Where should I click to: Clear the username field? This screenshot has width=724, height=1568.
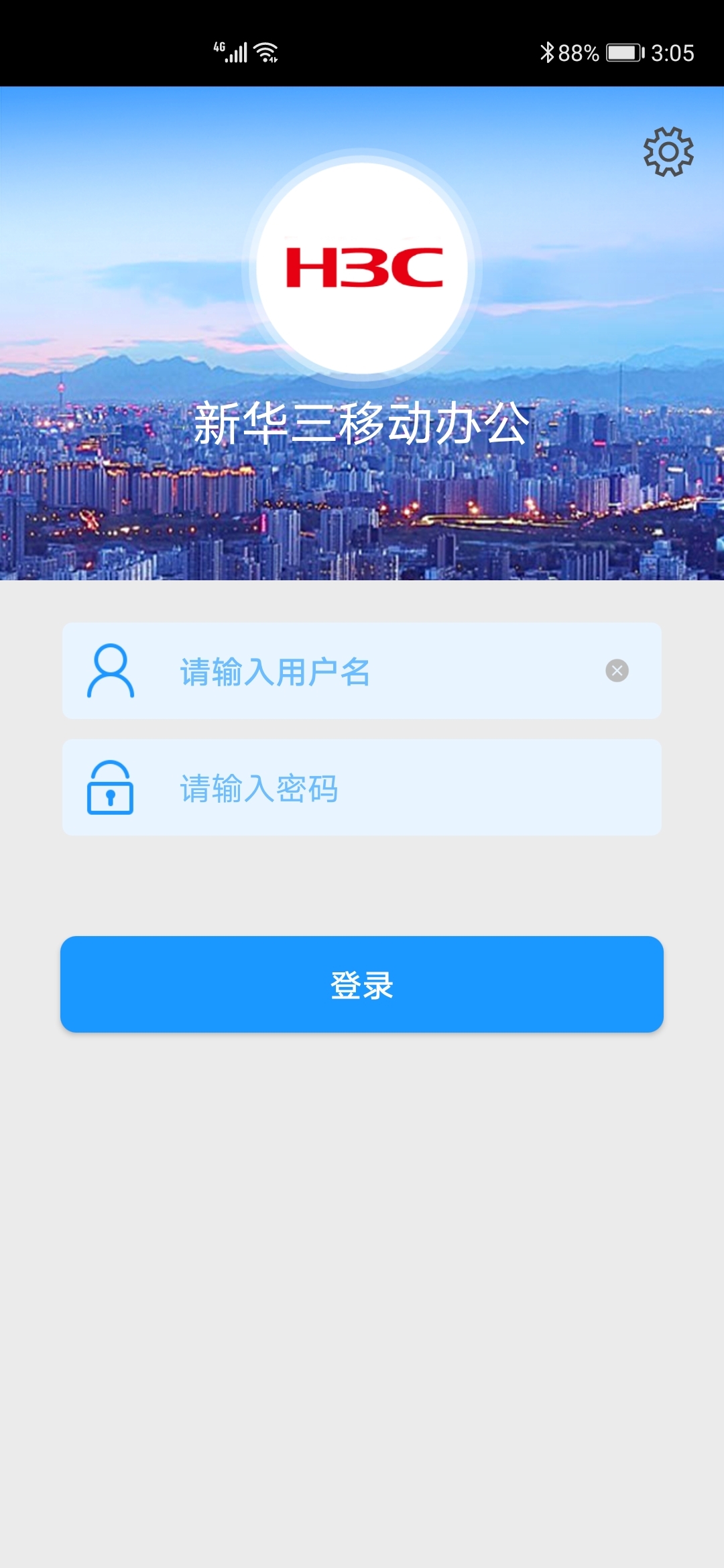coord(617,671)
